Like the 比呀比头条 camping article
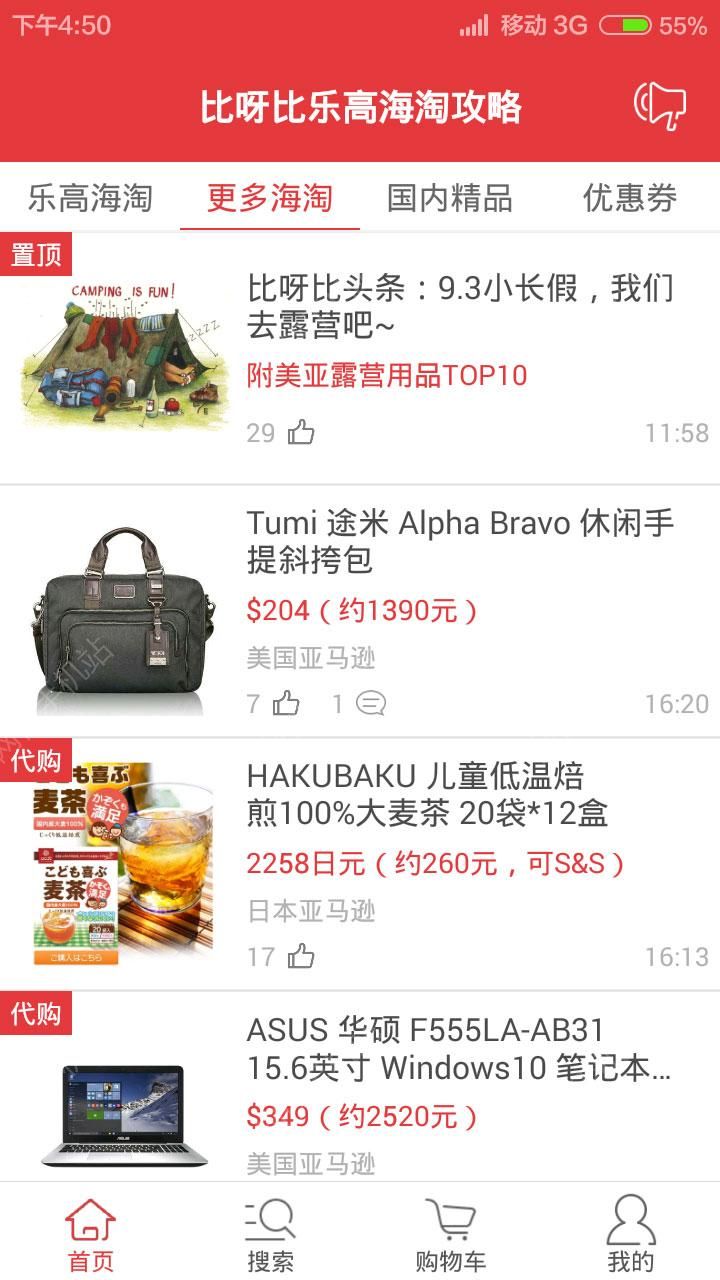720x1280 pixels. pos(301,432)
